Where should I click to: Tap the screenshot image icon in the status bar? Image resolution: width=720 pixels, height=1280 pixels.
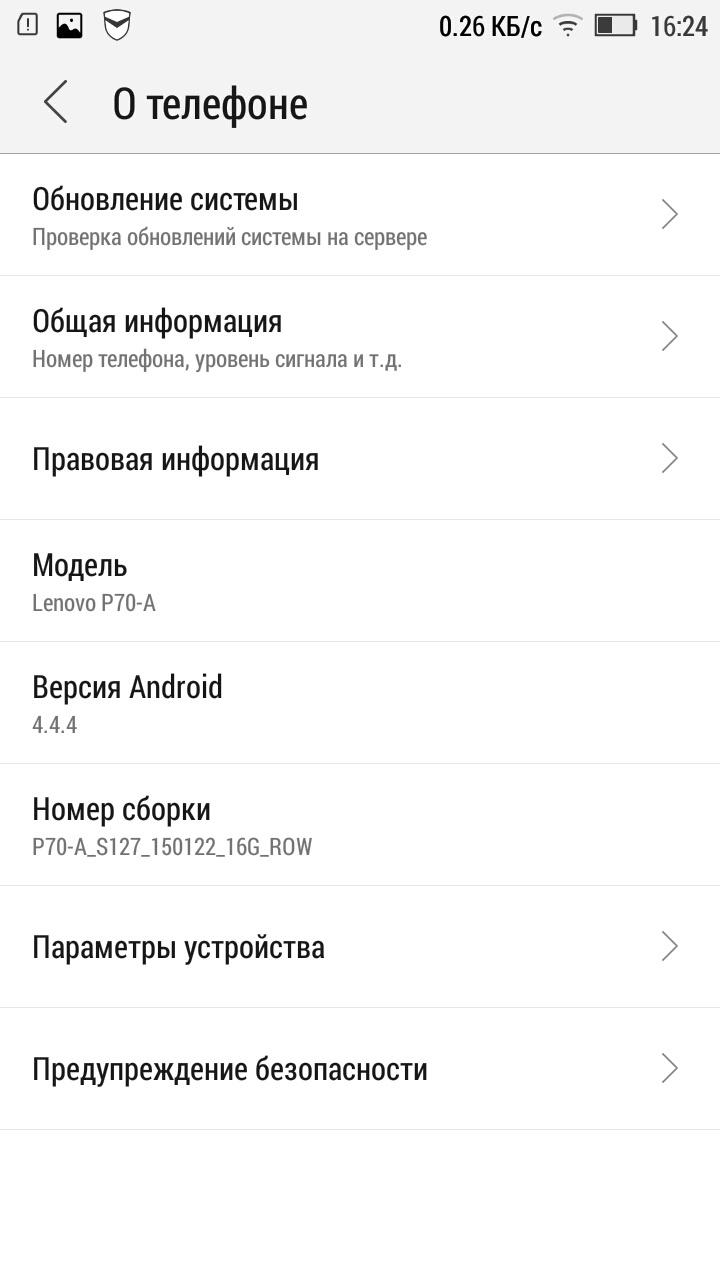pyautogui.click(x=68, y=25)
